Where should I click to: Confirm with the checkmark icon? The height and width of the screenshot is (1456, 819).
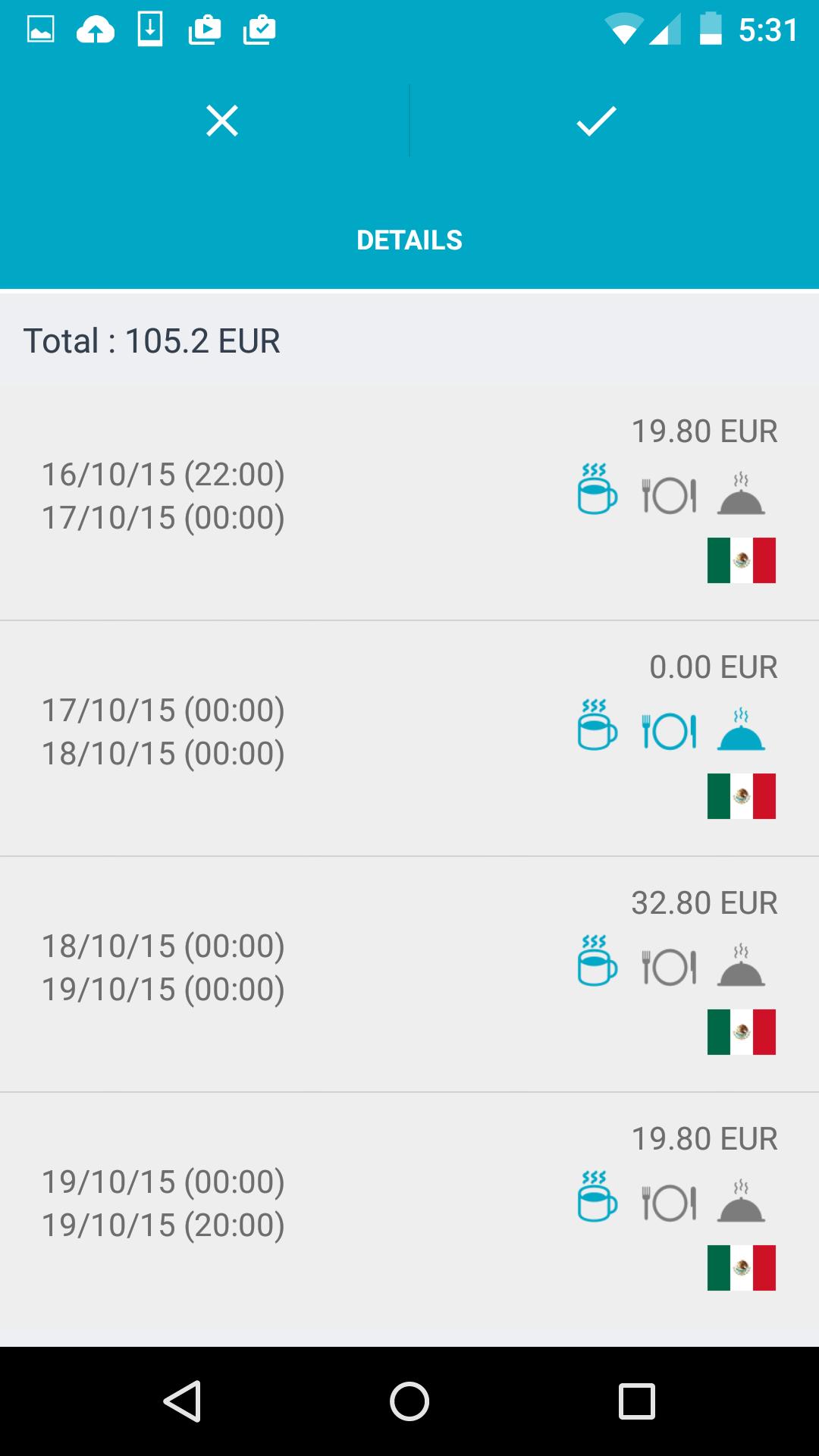[596, 121]
